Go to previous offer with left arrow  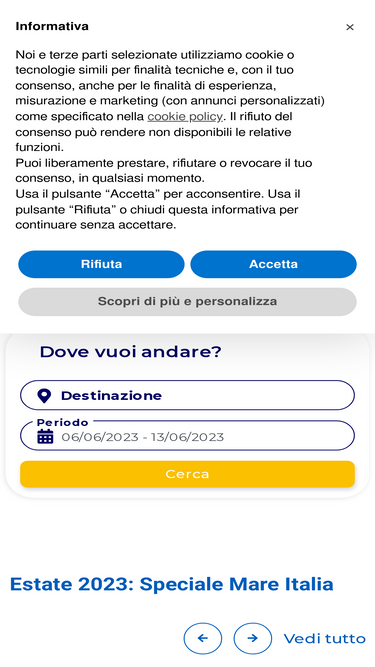click(x=203, y=638)
